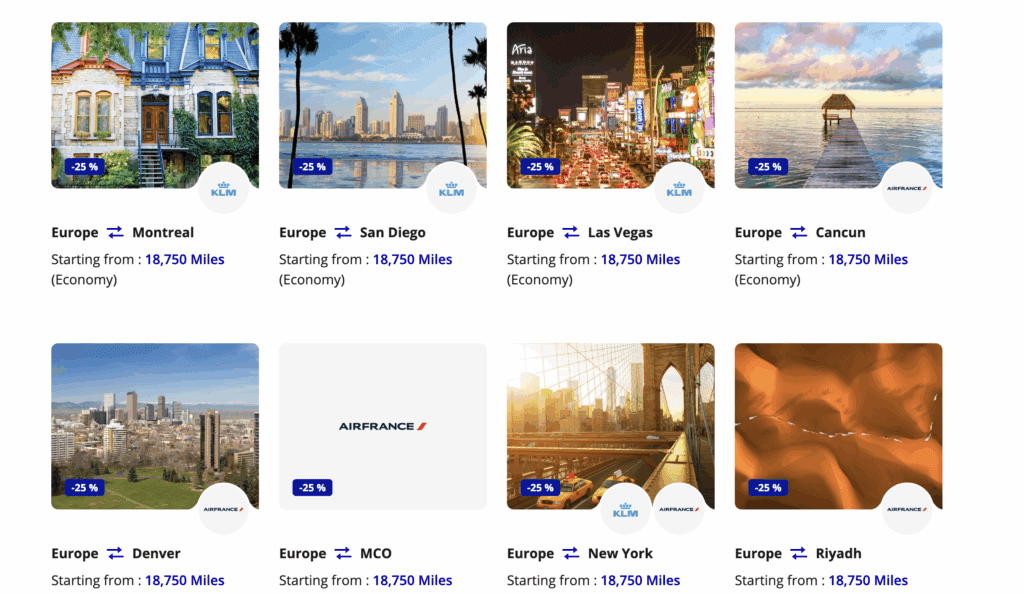
Task: Select the Europe to Riyadh card
Action: tap(838, 426)
